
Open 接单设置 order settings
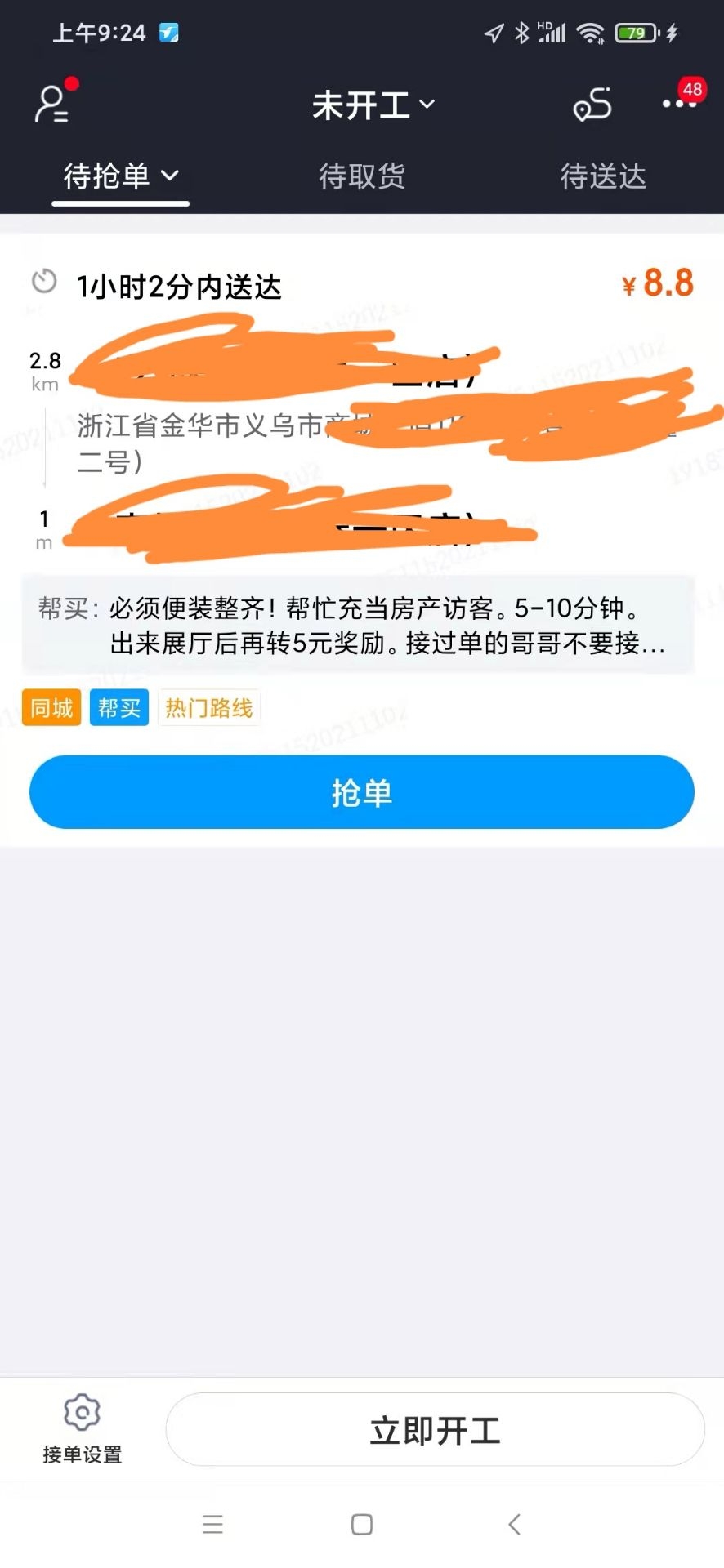(x=82, y=1429)
